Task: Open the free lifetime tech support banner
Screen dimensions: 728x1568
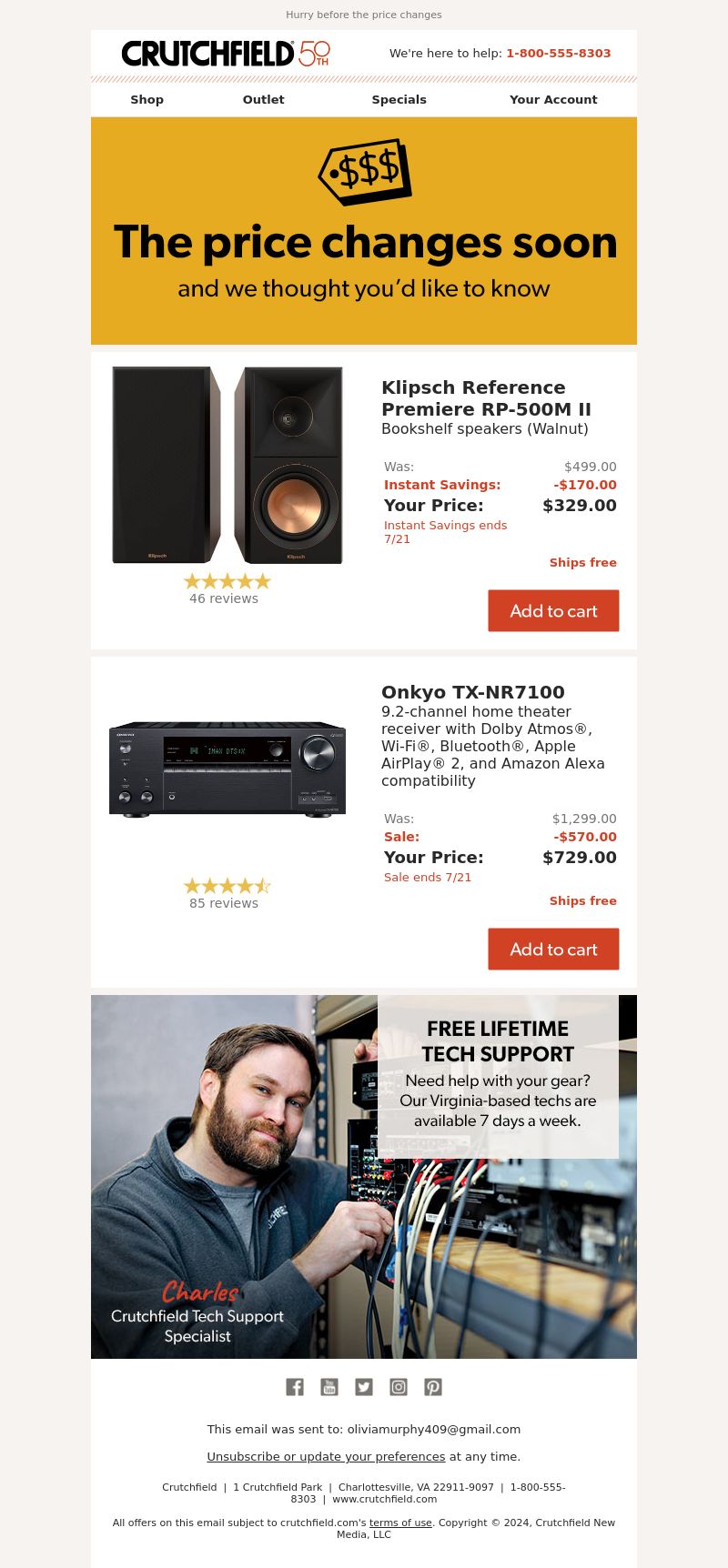Action: pos(364,1177)
